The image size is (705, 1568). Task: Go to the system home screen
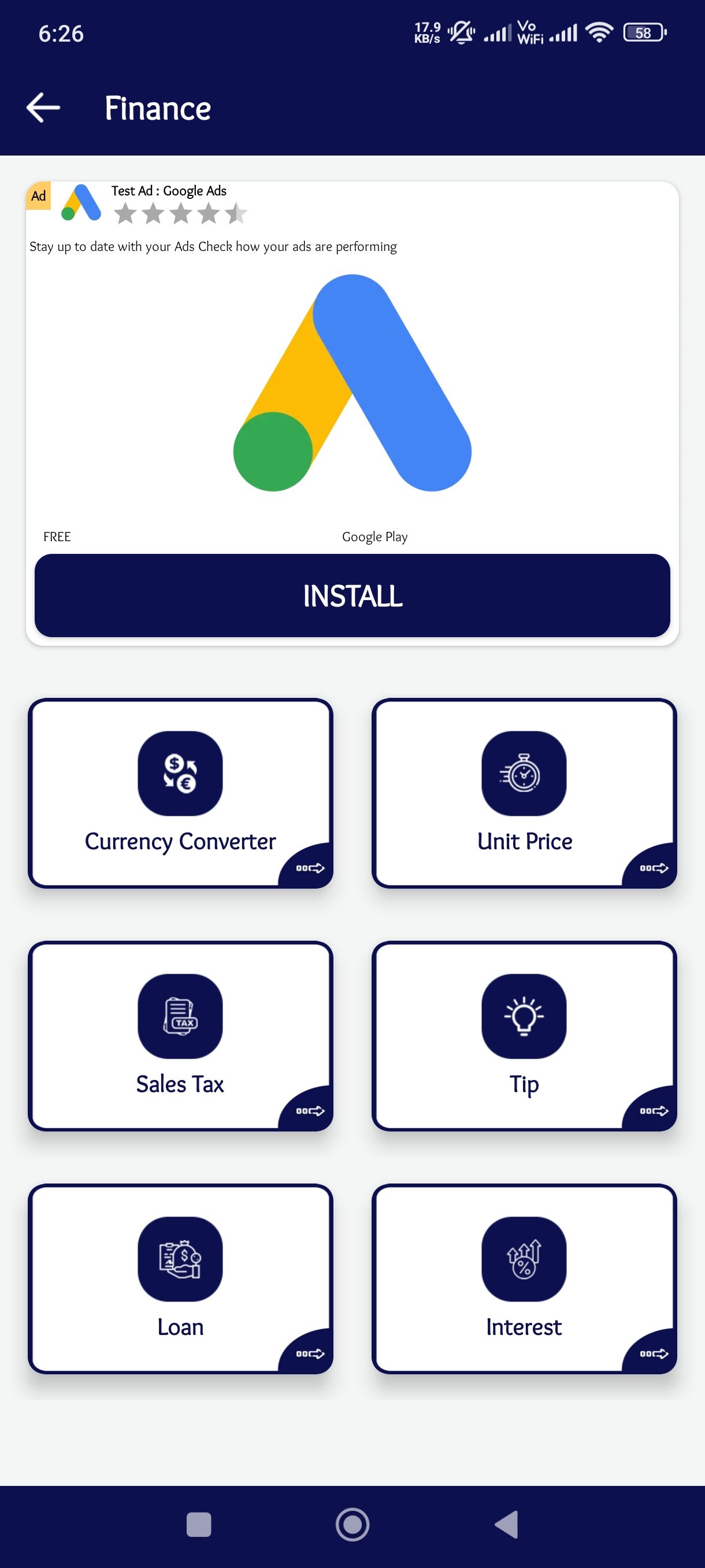352,1524
